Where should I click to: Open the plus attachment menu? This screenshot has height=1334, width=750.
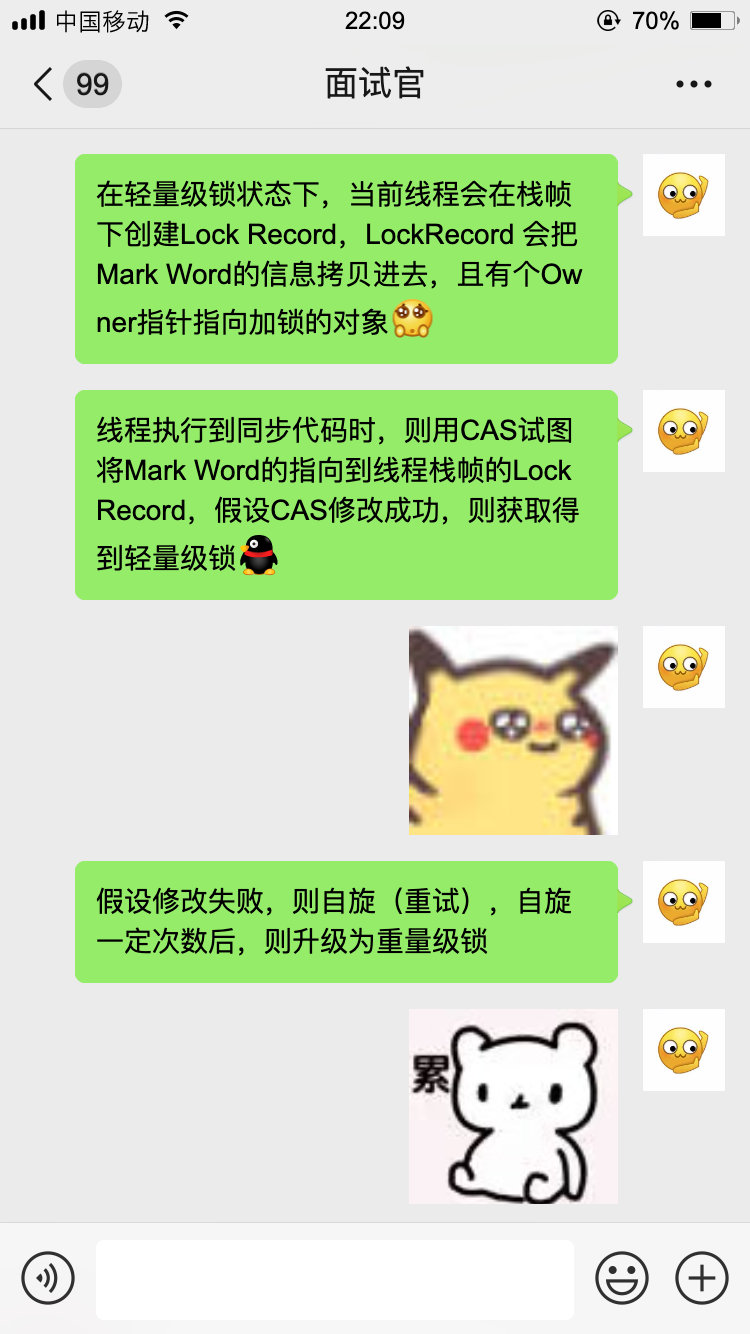[x=701, y=1278]
